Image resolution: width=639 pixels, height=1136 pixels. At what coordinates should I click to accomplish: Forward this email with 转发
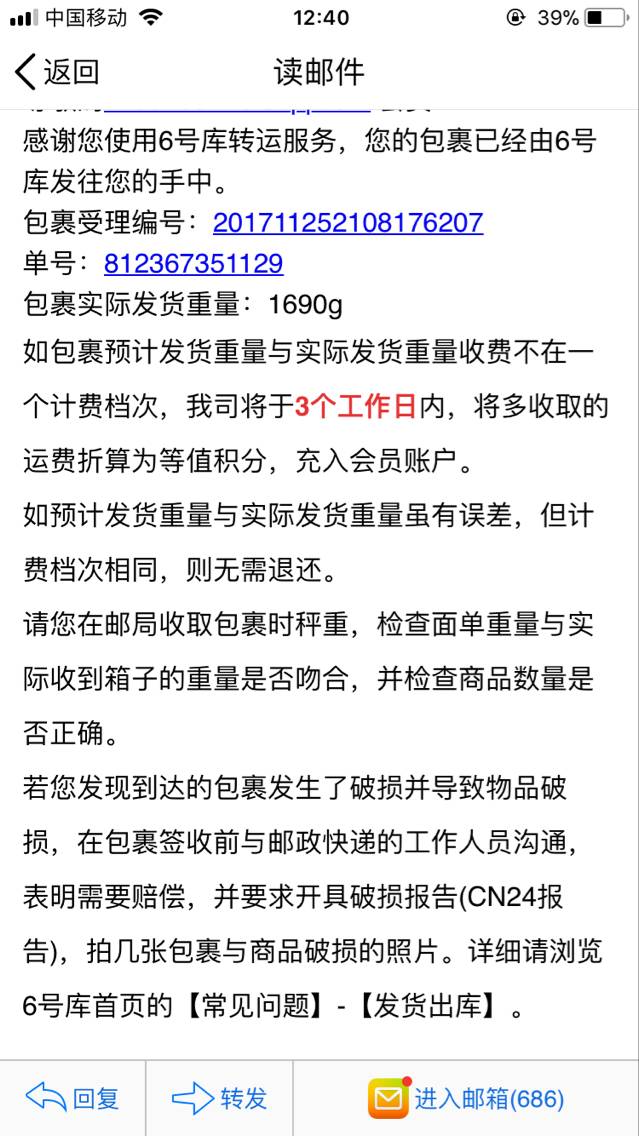tap(220, 1098)
